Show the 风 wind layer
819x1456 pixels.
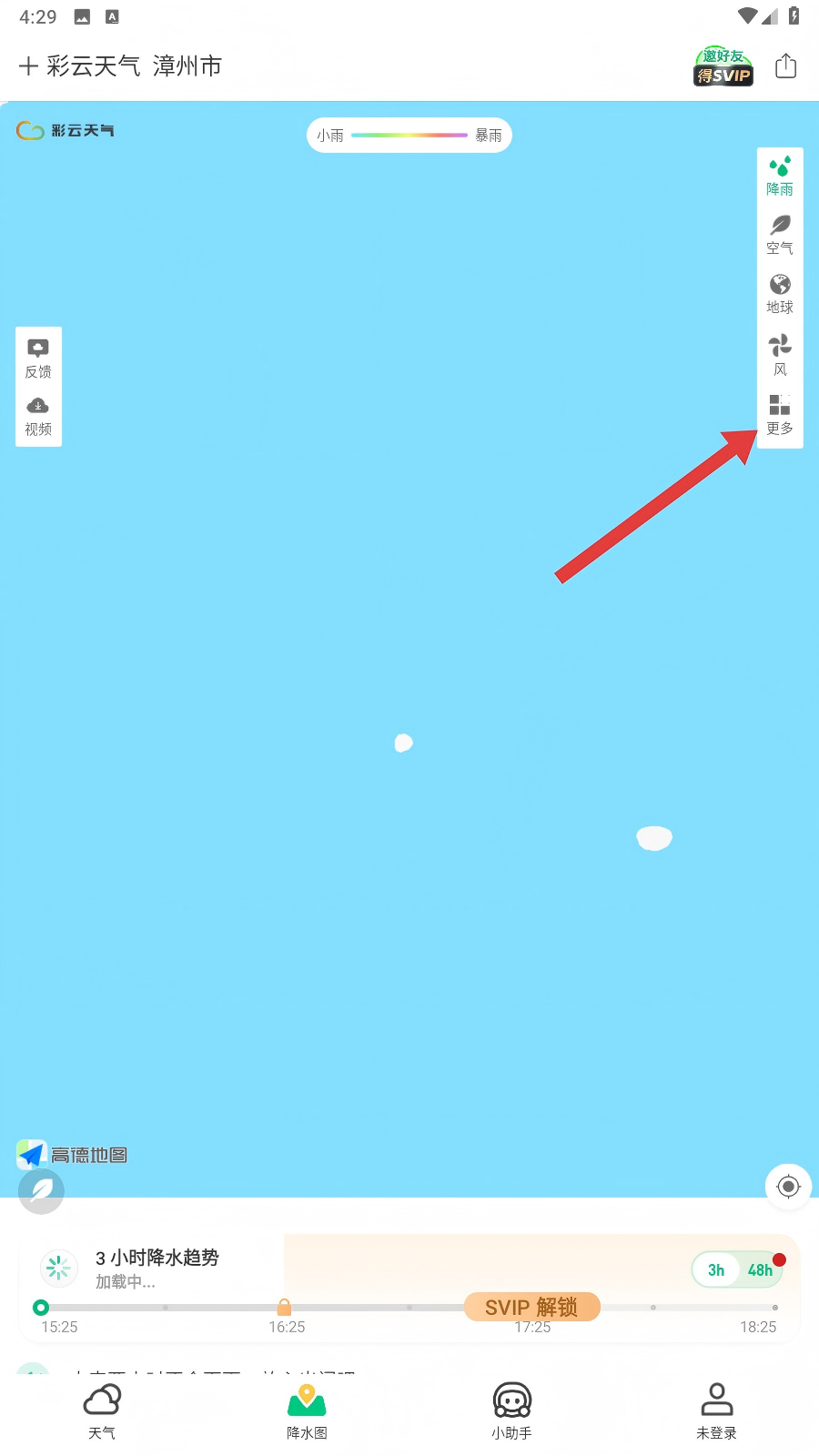click(780, 355)
